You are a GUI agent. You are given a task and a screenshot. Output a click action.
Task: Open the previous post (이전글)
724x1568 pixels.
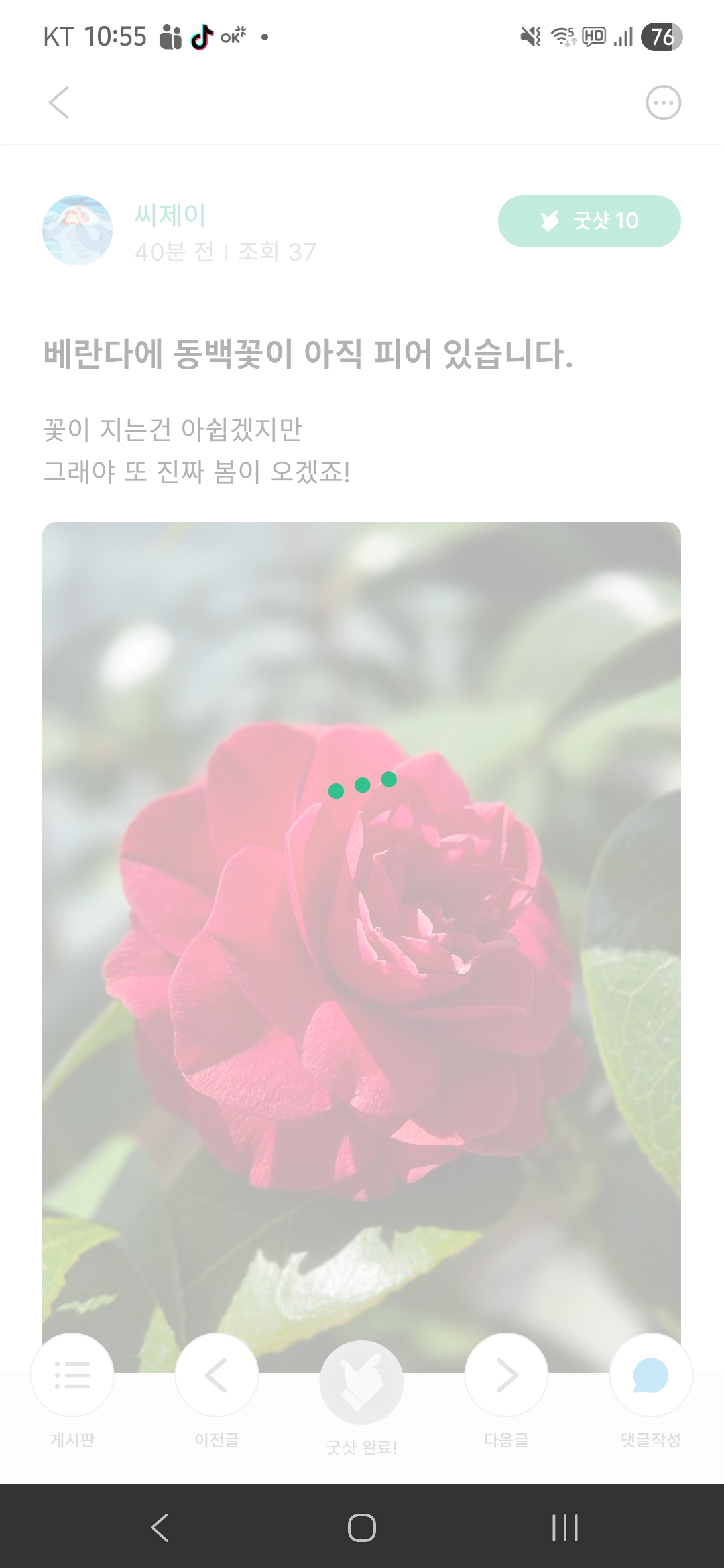tap(217, 1375)
